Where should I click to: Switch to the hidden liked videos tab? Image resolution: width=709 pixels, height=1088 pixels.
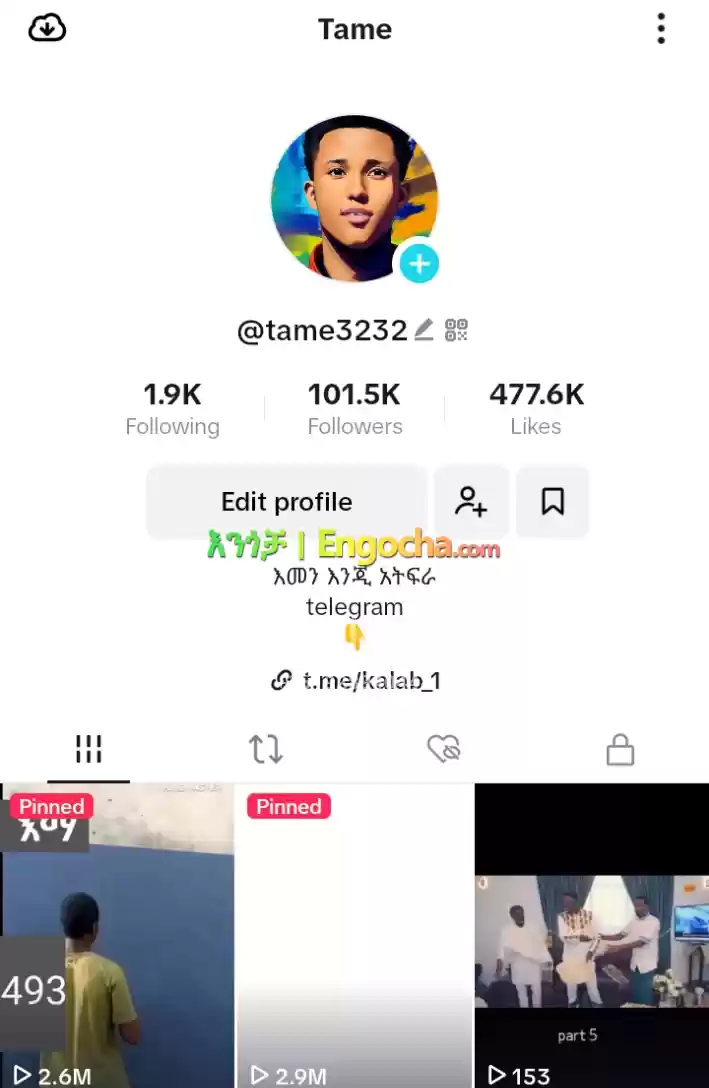(443, 749)
